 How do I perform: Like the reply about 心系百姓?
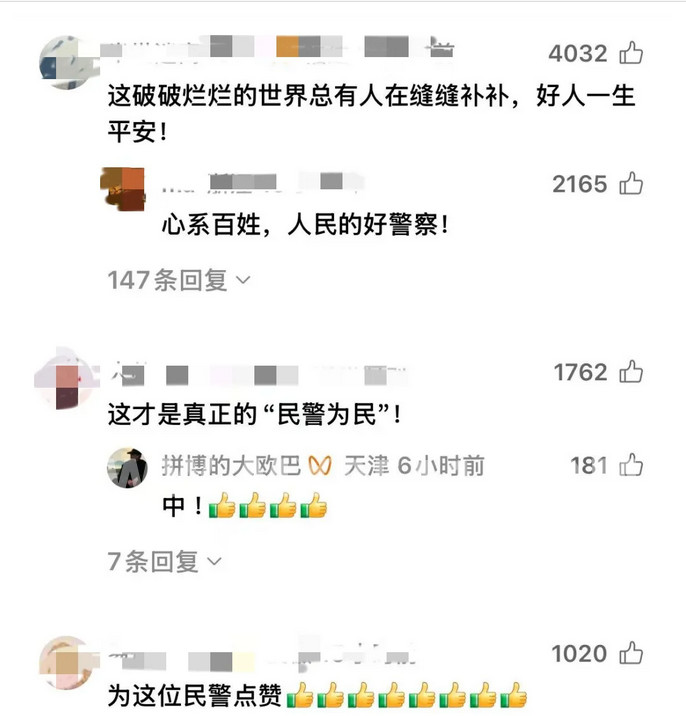coord(631,184)
